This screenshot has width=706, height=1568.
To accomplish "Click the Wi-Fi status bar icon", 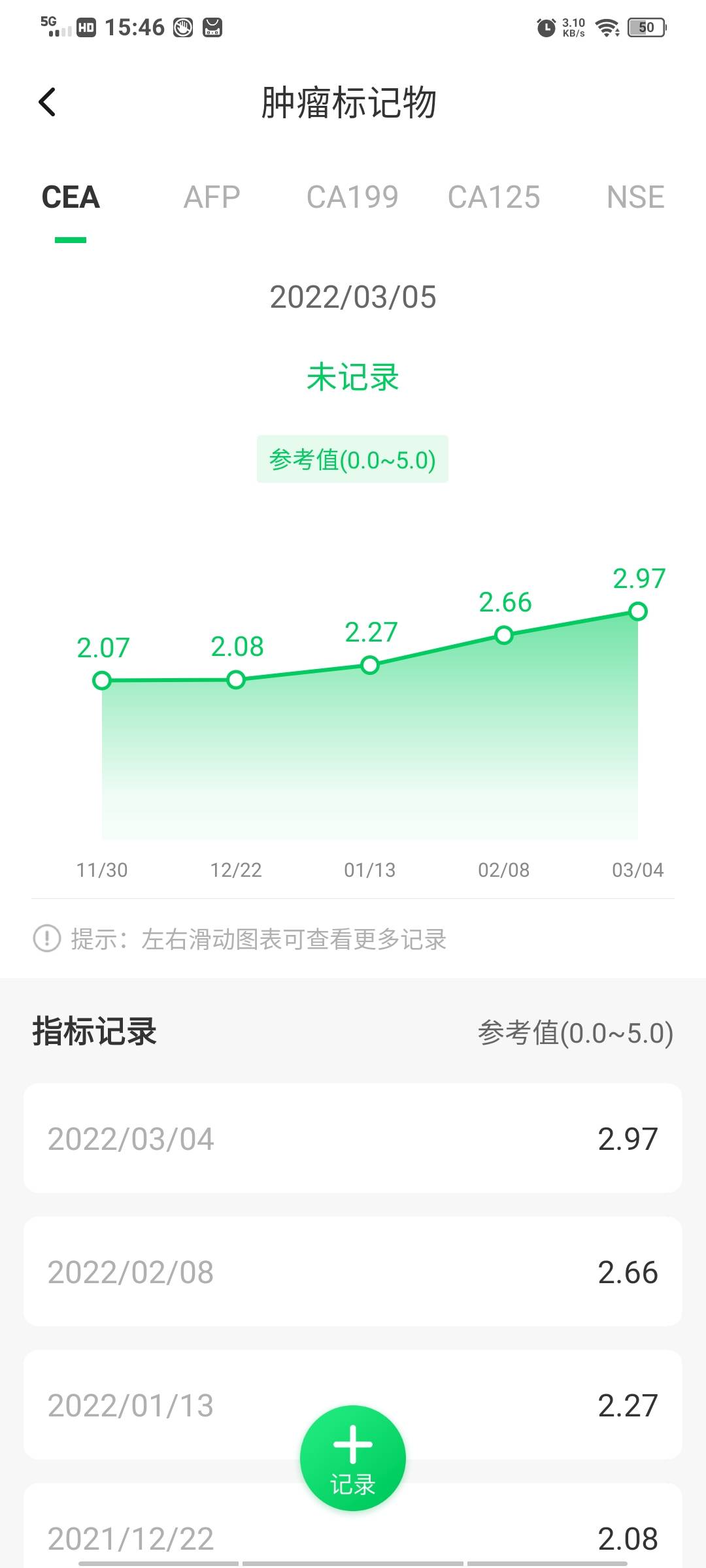I will click(x=607, y=27).
